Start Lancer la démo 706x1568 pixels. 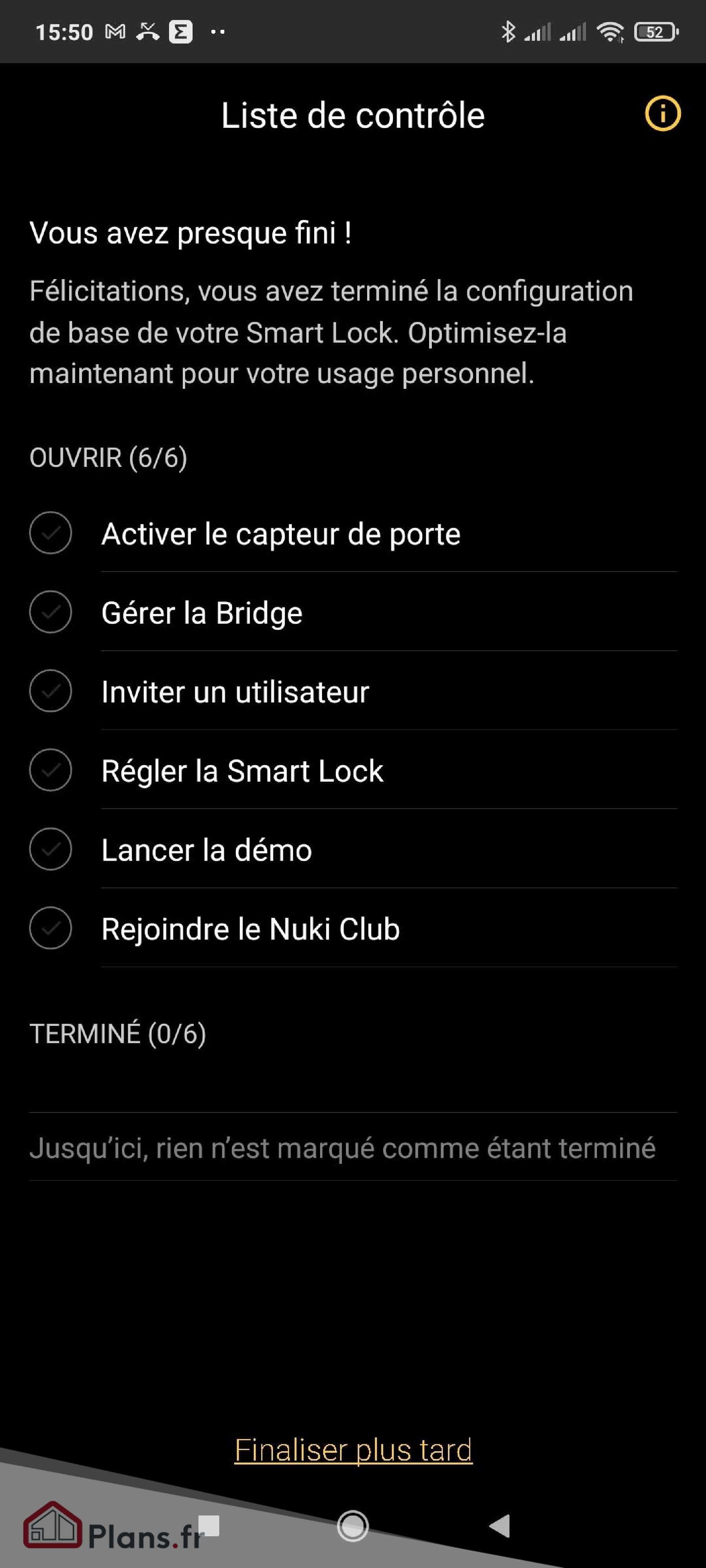tap(389, 850)
